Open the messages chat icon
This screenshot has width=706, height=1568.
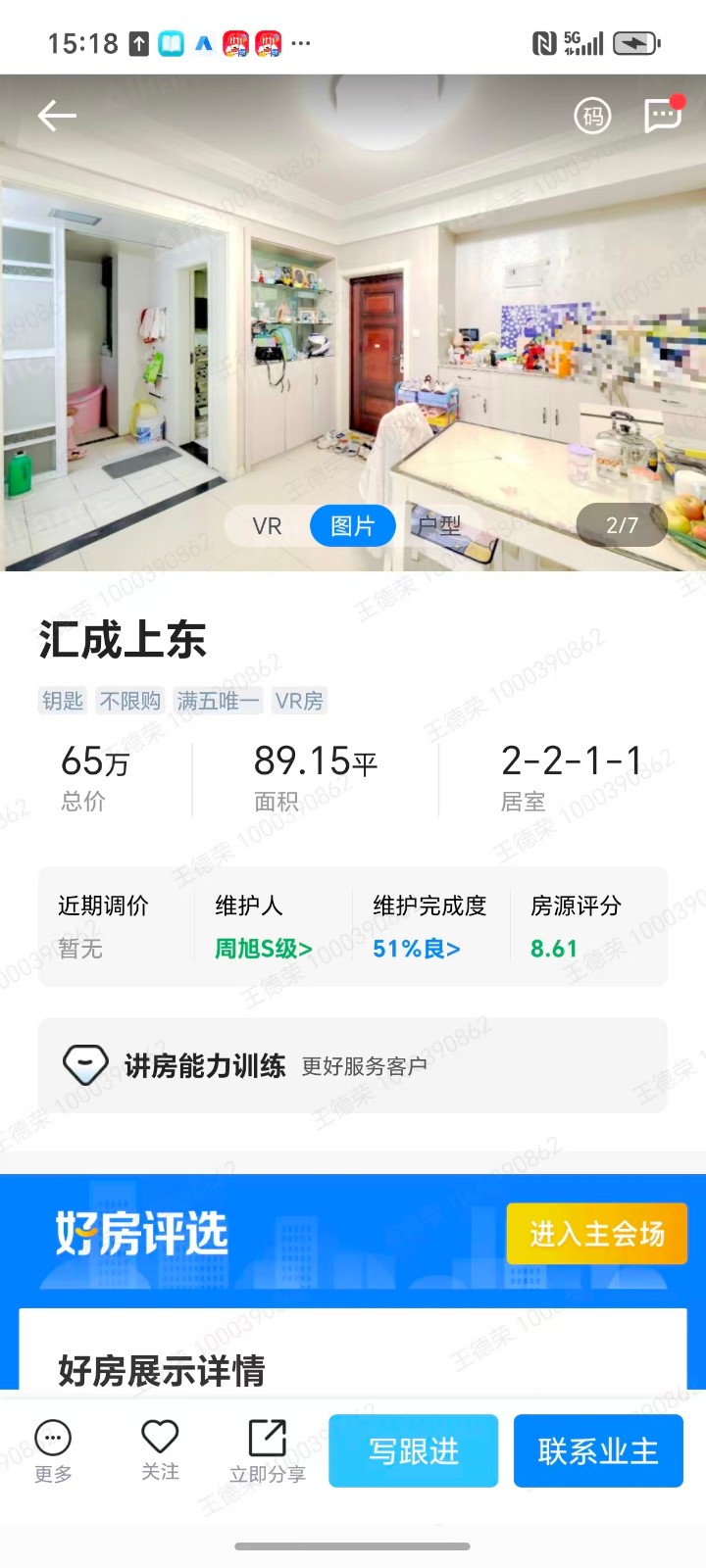pos(663,116)
